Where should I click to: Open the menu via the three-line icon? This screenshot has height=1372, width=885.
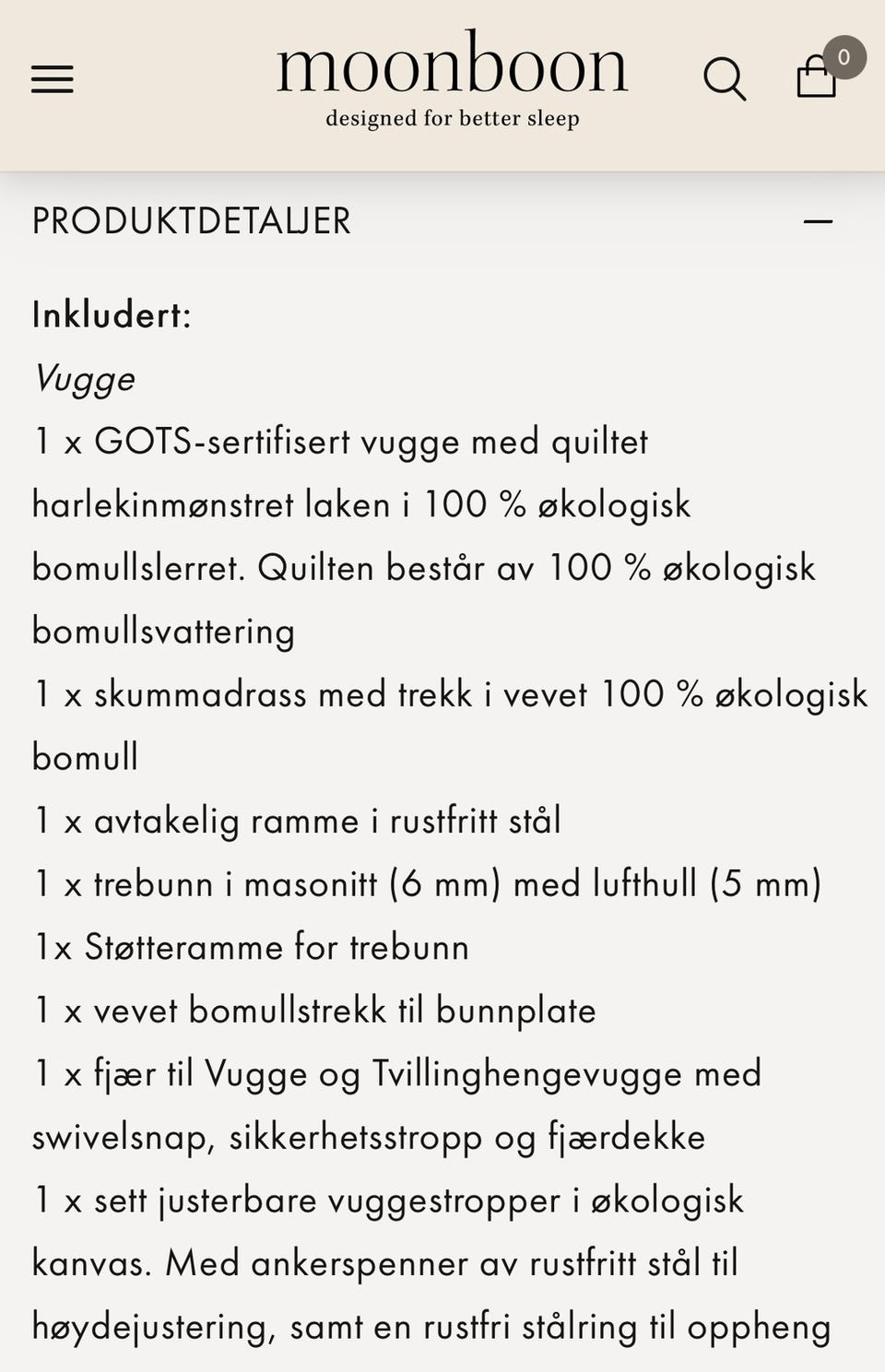click(53, 79)
